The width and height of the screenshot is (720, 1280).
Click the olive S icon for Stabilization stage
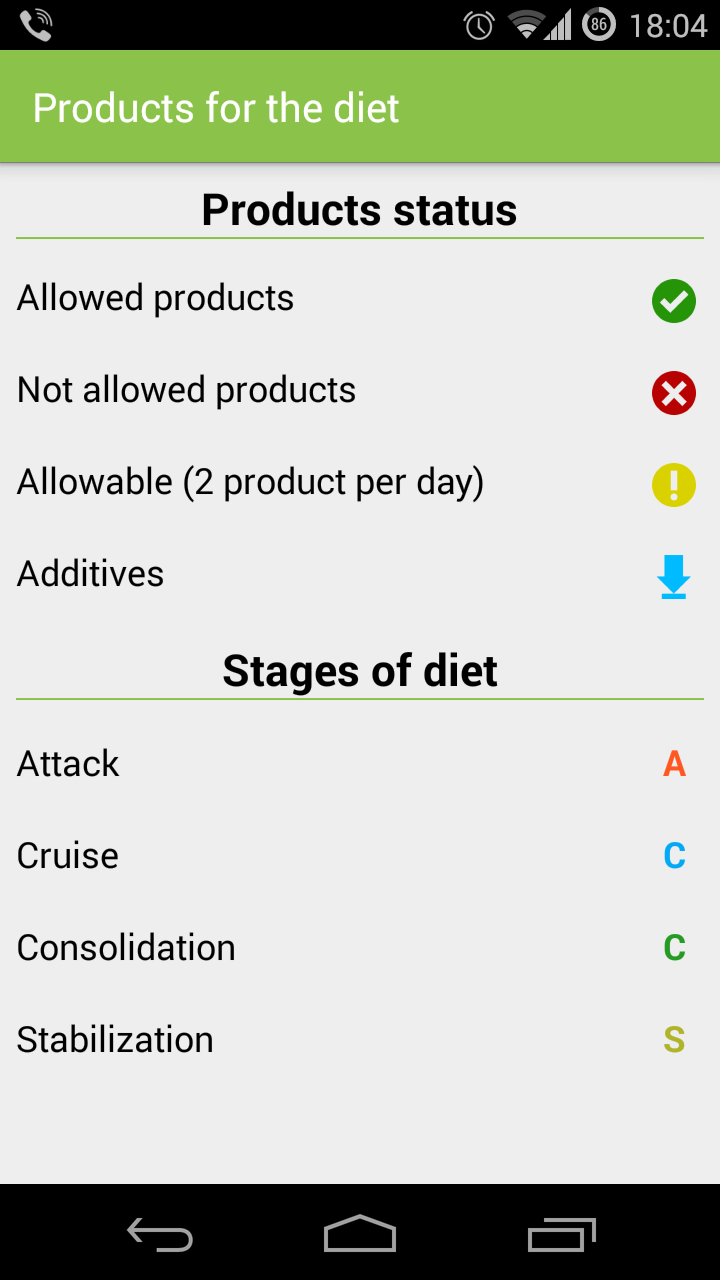pos(673,1039)
